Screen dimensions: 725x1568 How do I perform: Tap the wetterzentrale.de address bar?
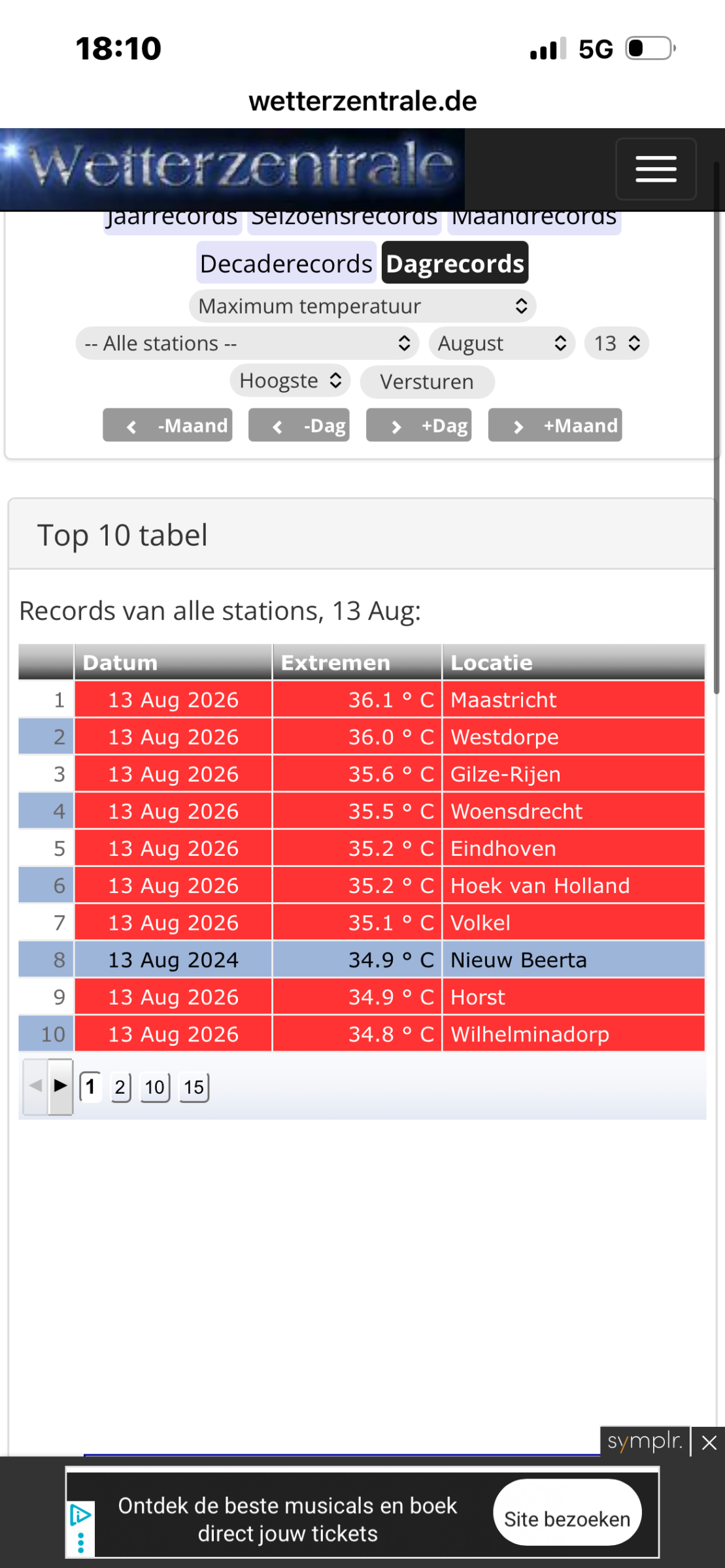point(363,101)
